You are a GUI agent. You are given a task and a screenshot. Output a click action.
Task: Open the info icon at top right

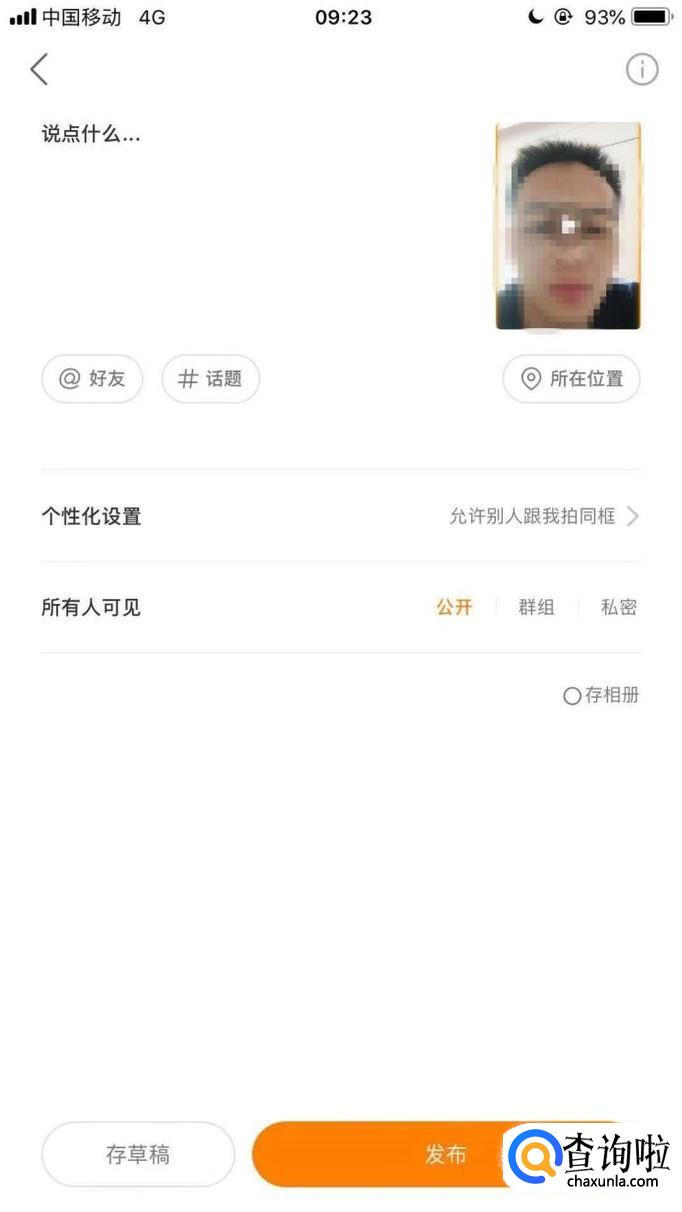click(x=642, y=70)
